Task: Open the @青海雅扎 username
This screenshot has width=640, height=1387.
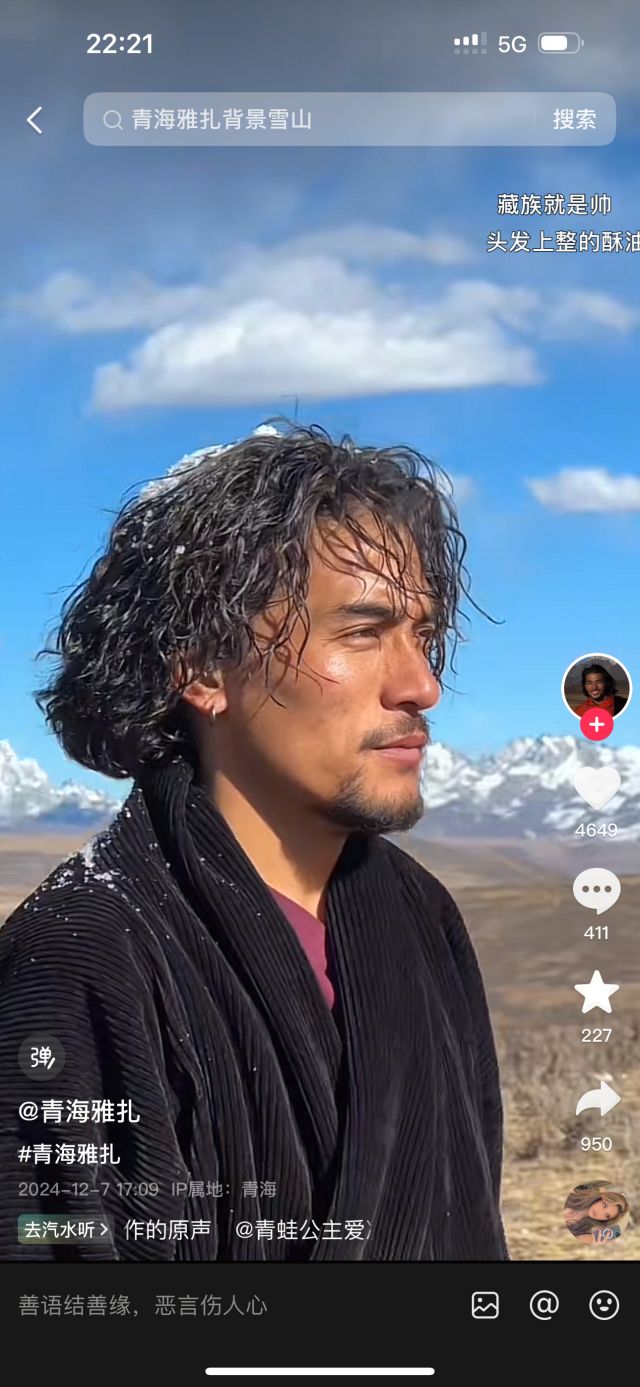Action: pos(79,1111)
